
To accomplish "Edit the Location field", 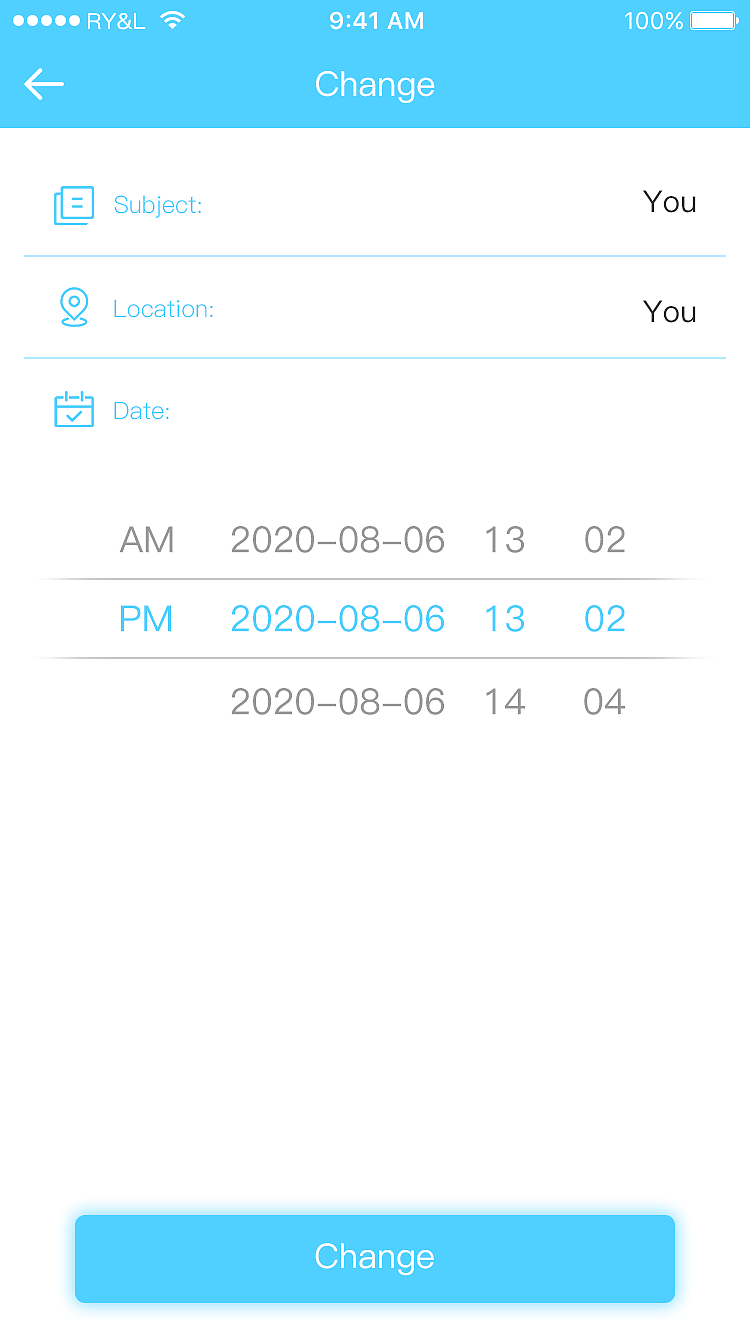I will coord(375,308).
